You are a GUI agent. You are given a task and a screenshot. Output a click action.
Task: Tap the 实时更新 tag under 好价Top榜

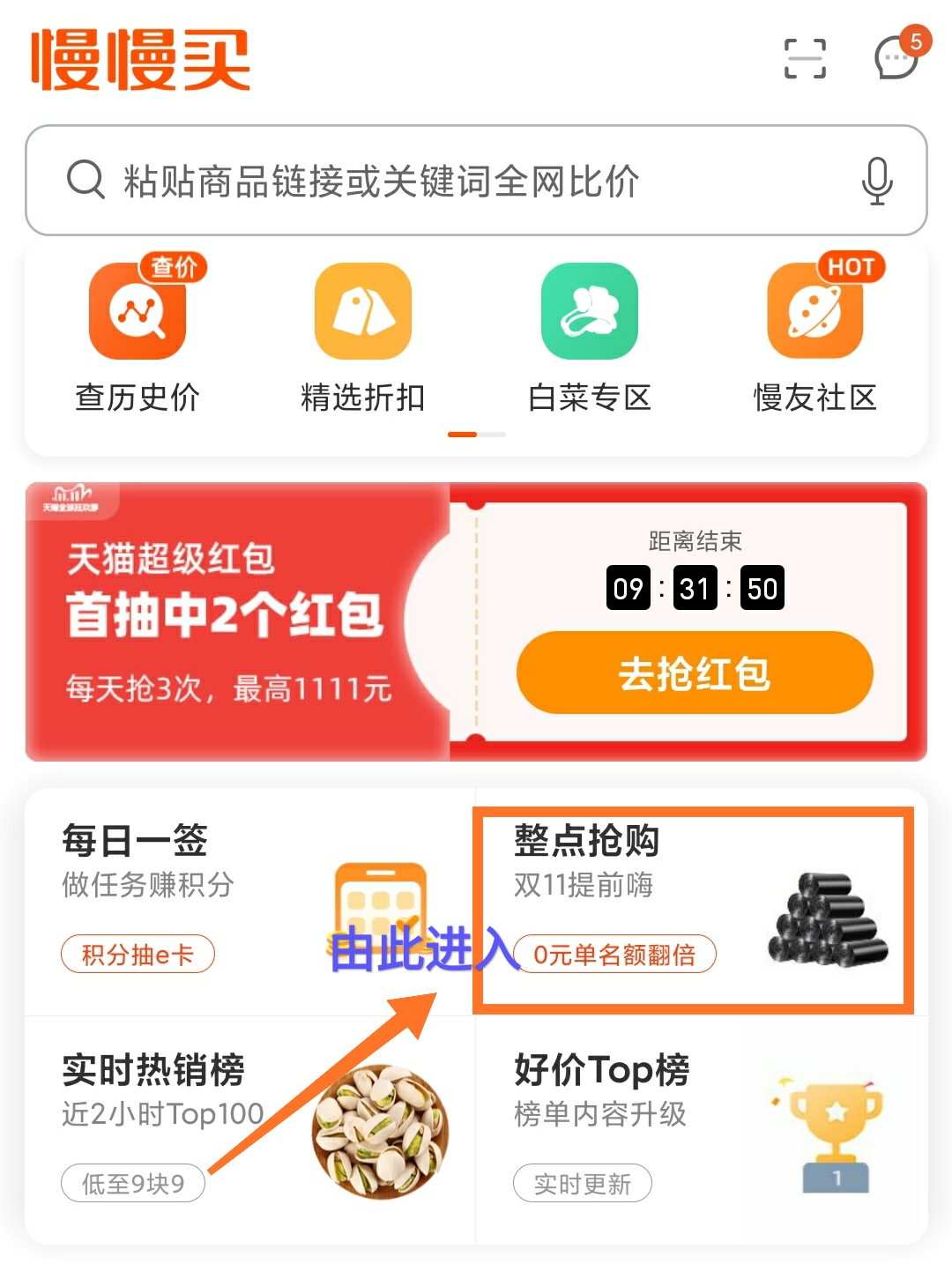(582, 1184)
